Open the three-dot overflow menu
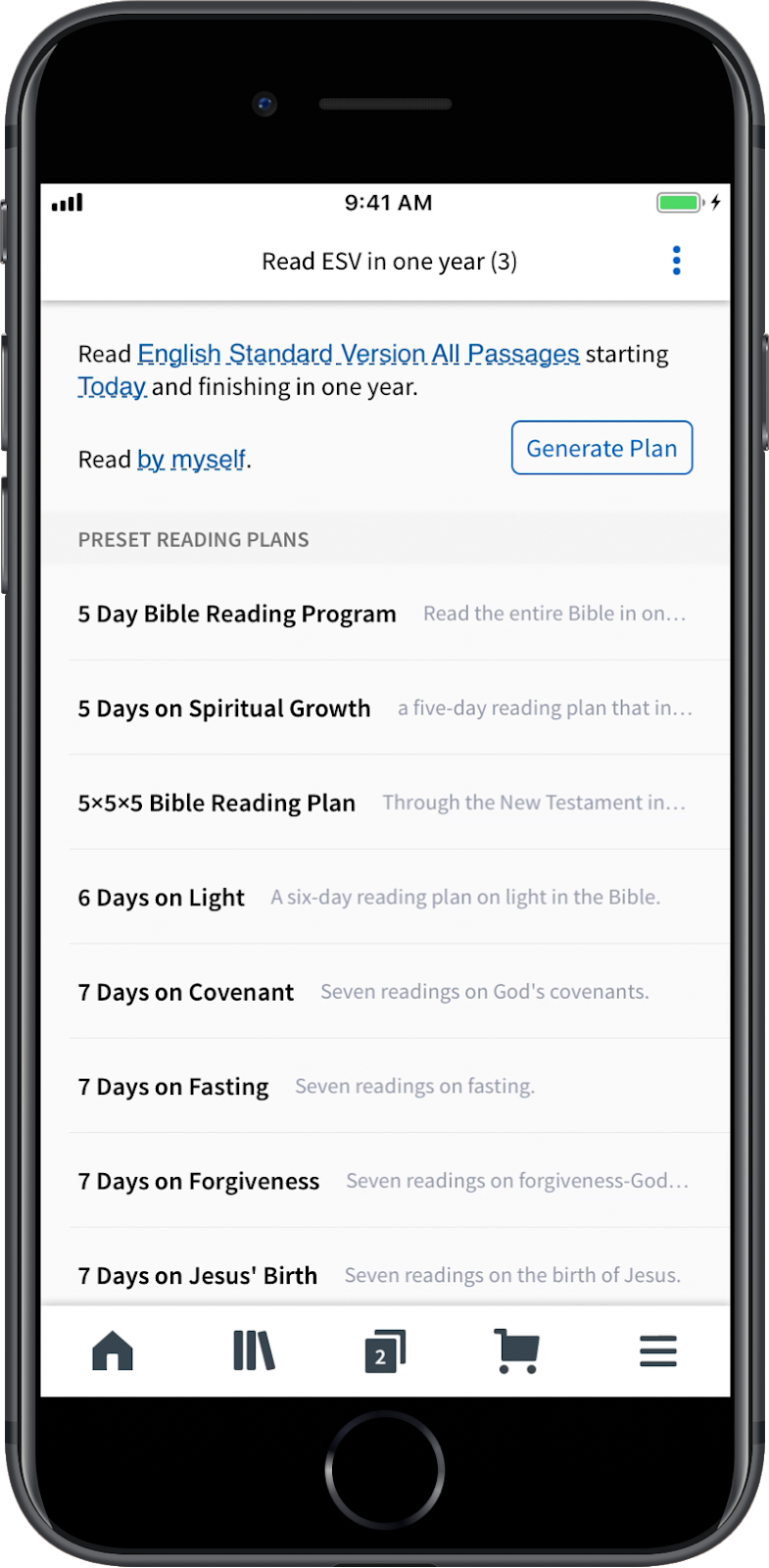769x1568 pixels. point(676,261)
